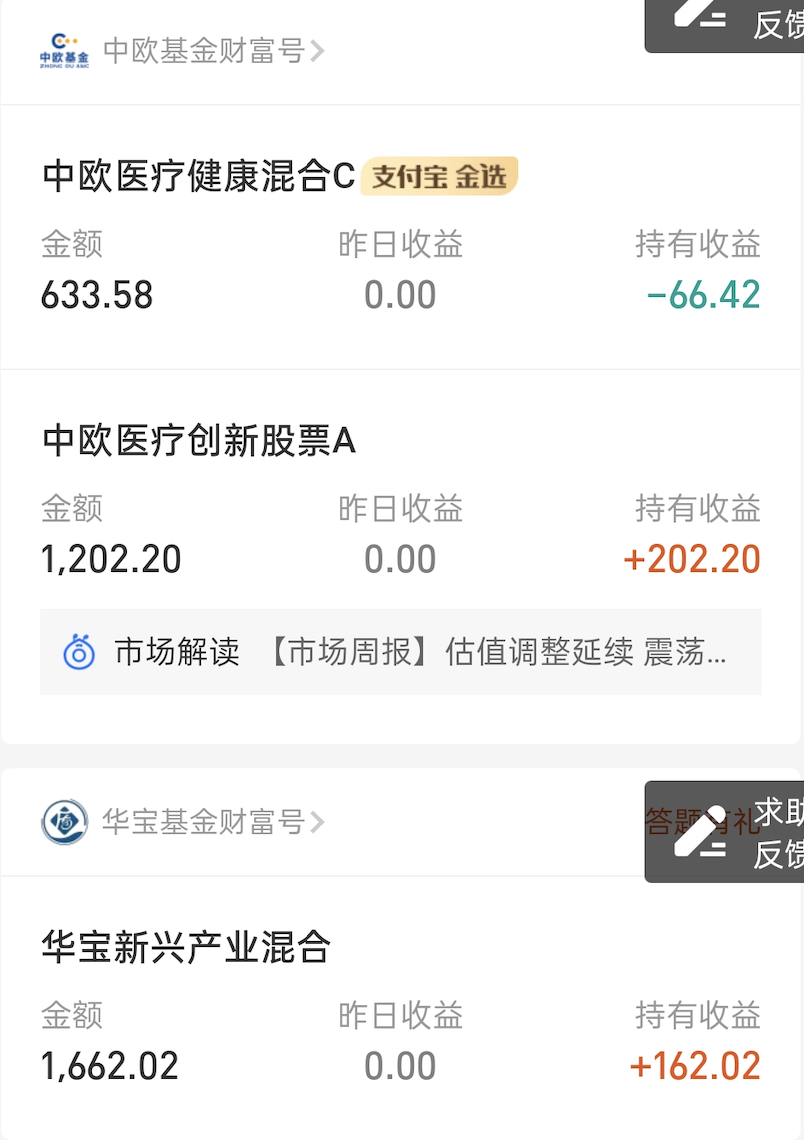Click the 金额 label under 华宝新兴产业混合
This screenshot has width=804, height=1140.
72,1015
